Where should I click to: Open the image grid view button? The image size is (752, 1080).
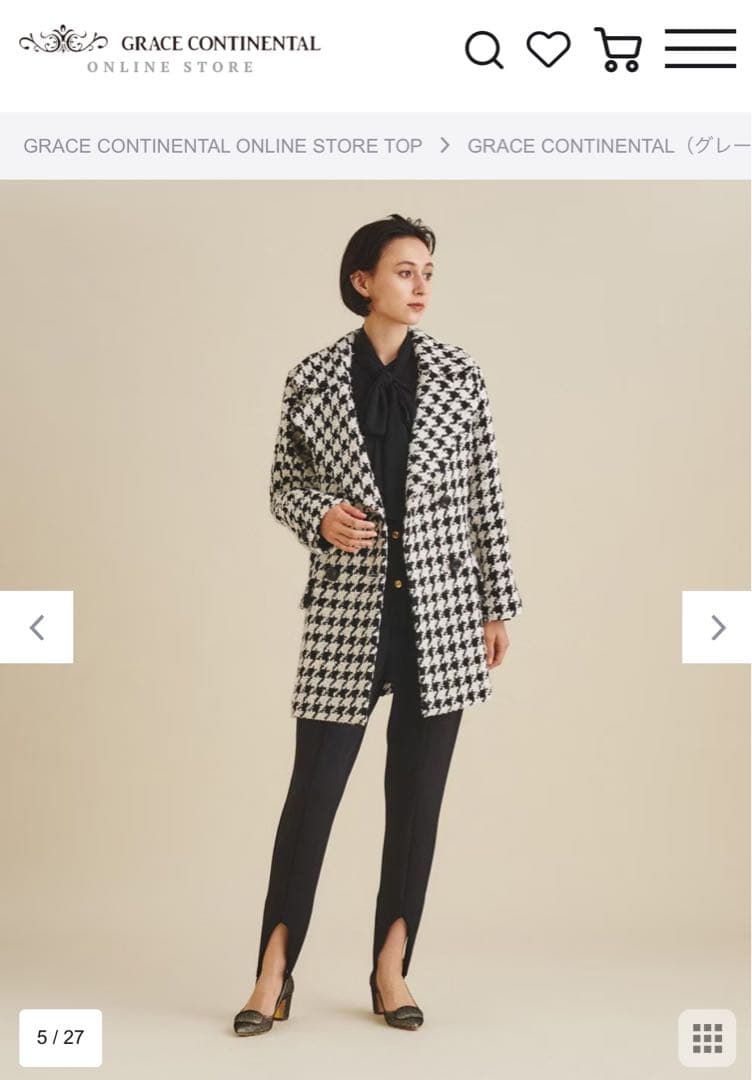[x=707, y=1038]
